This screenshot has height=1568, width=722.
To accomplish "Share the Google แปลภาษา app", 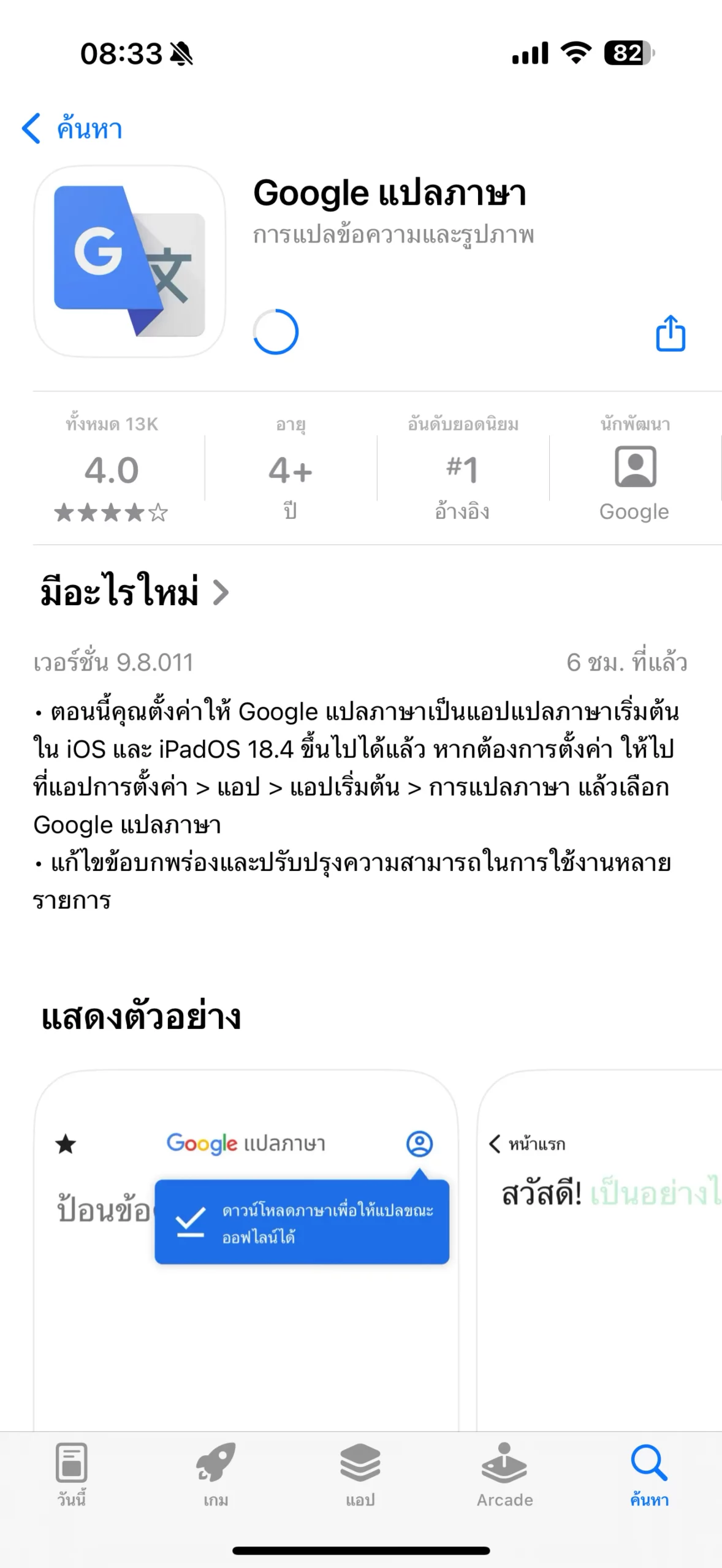I will pyautogui.click(x=670, y=333).
